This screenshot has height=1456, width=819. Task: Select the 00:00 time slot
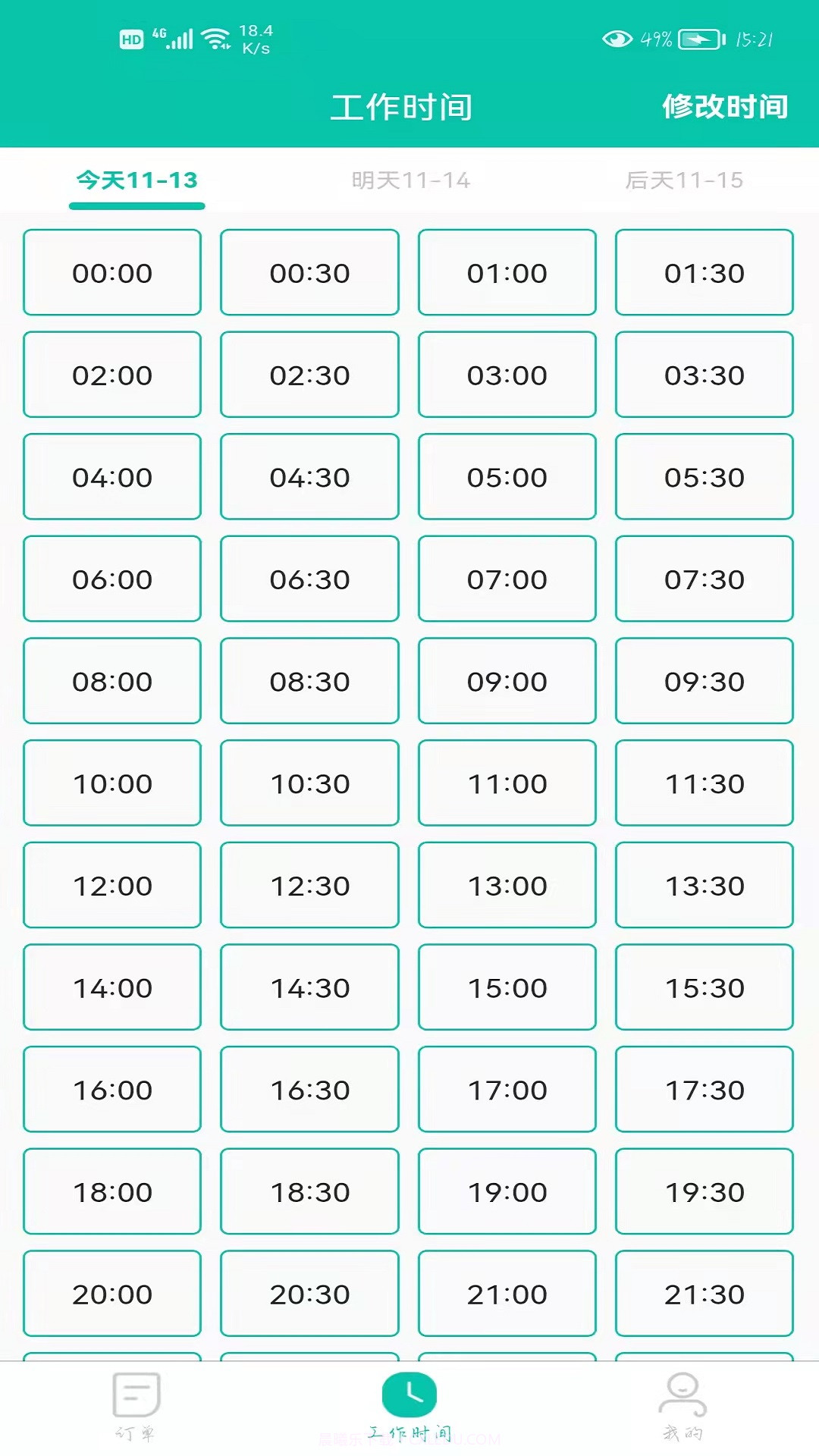pyautogui.click(x=112, y=273)
